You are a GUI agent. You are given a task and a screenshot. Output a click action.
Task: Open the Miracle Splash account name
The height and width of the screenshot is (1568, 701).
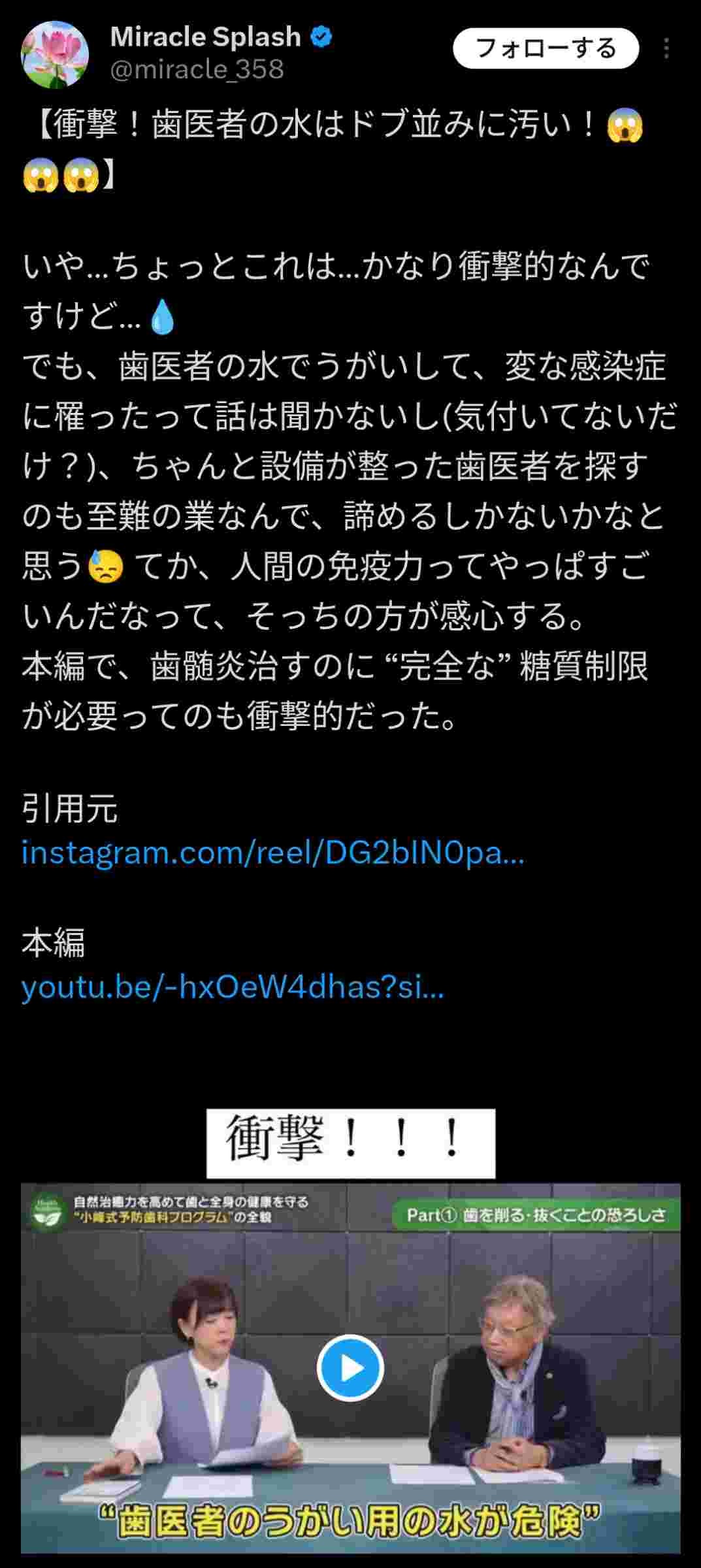[x=205, y=37]
